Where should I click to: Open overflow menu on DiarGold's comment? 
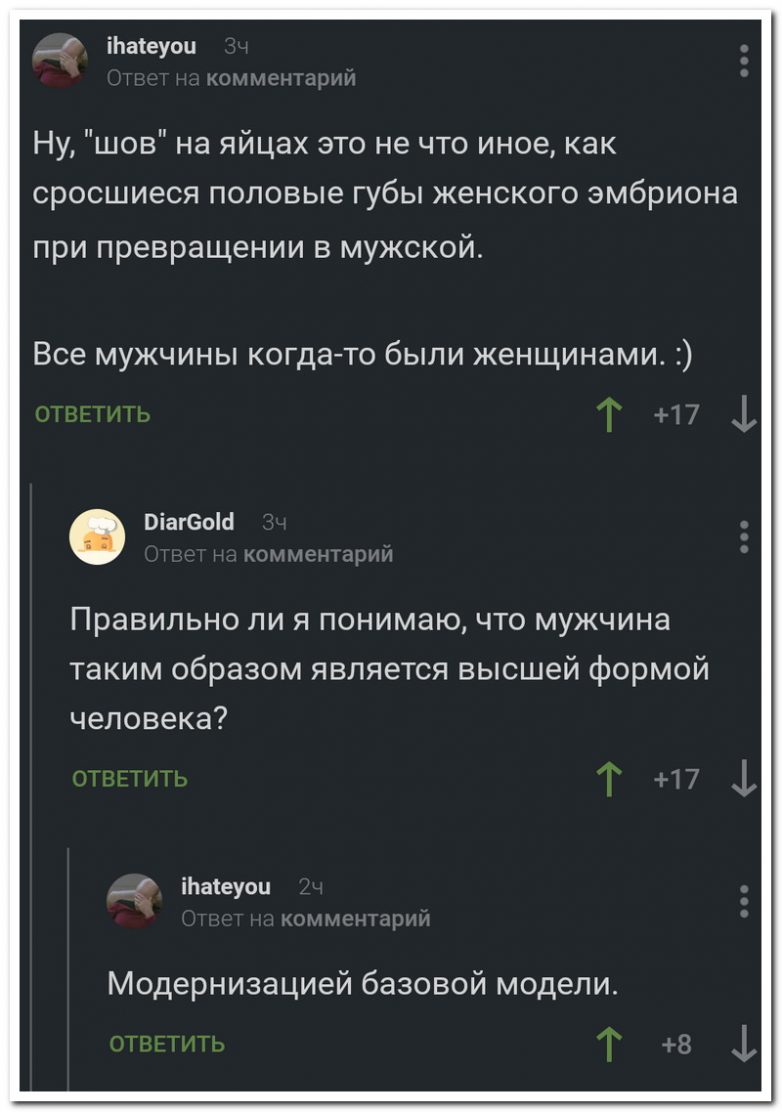[x=743, y=537]
